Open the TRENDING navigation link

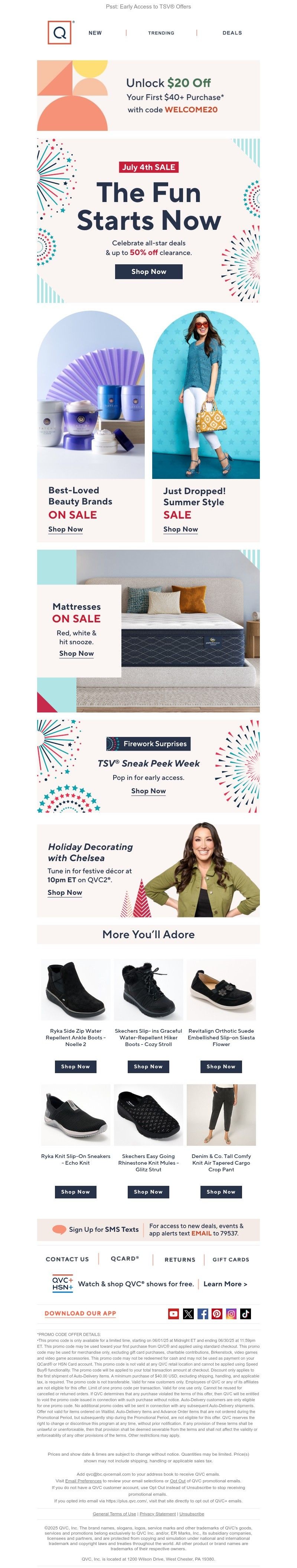pos(161,33)
